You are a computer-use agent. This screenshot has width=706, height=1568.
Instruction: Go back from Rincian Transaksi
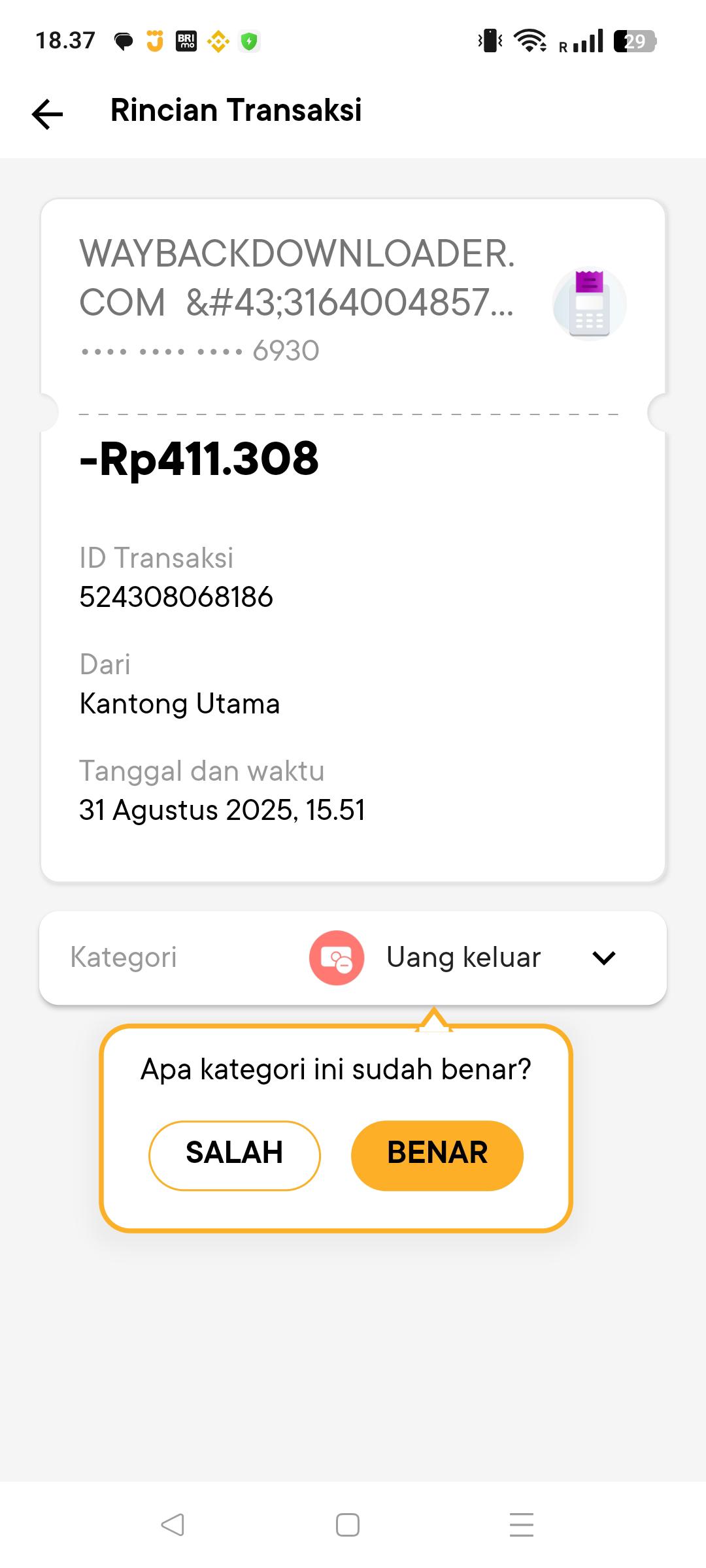pos(48,114)
